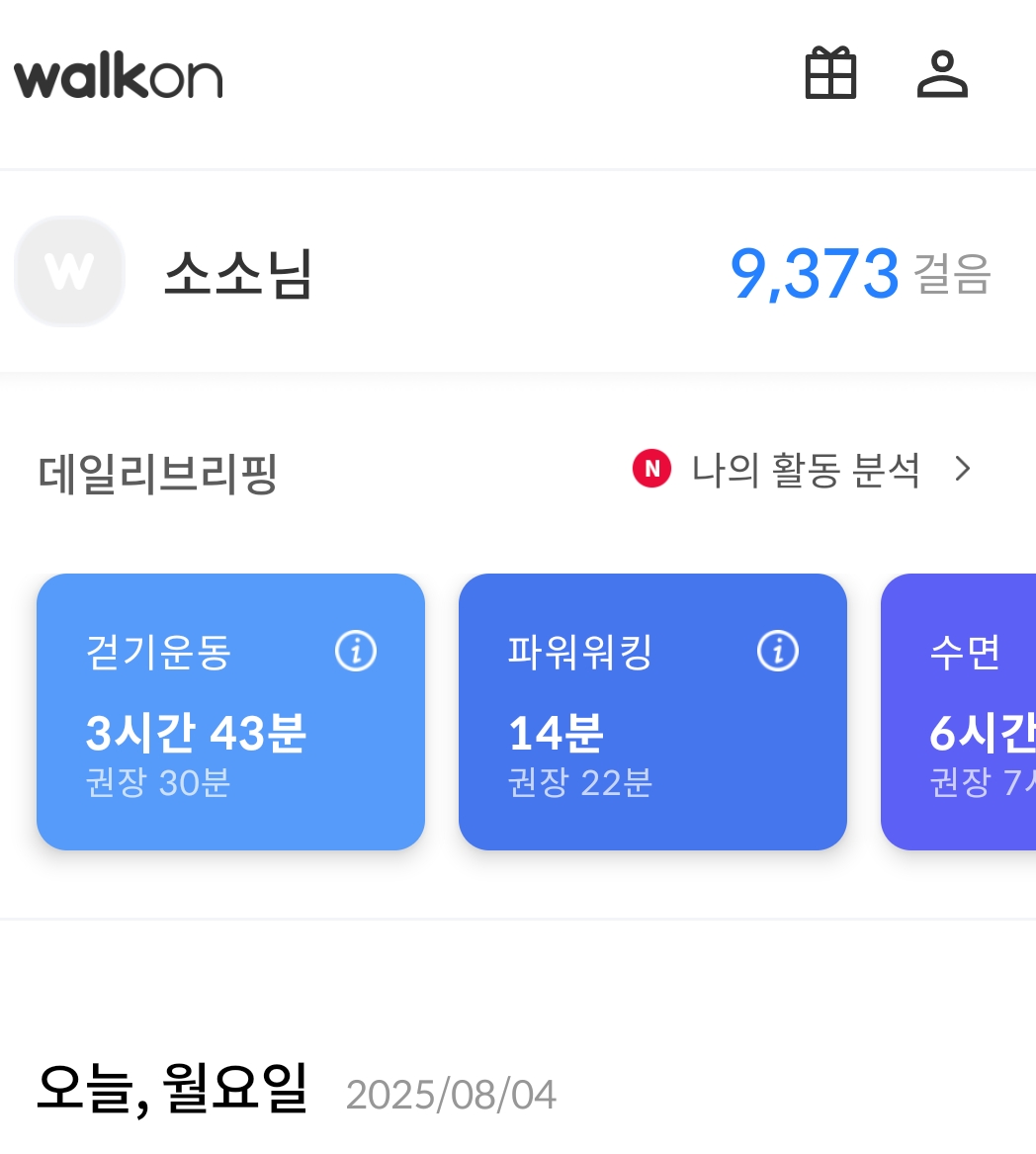Tap the 소소님 profile avatar
The height and width of the screenshot is (1154, 1036).
point(69,272)
